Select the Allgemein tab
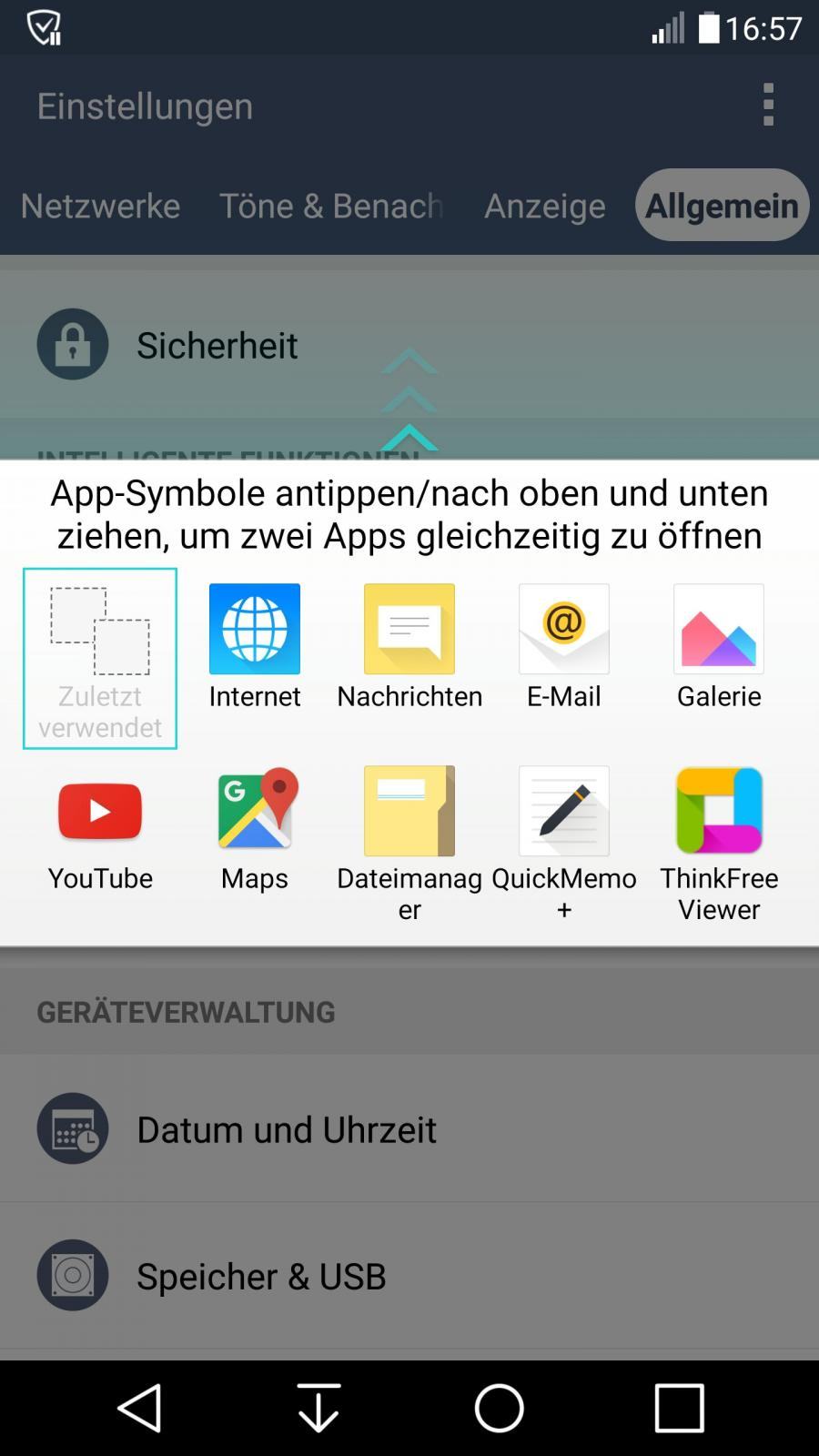The width and height of the screenshot is (819, 1456). click(x=722, y=206)
